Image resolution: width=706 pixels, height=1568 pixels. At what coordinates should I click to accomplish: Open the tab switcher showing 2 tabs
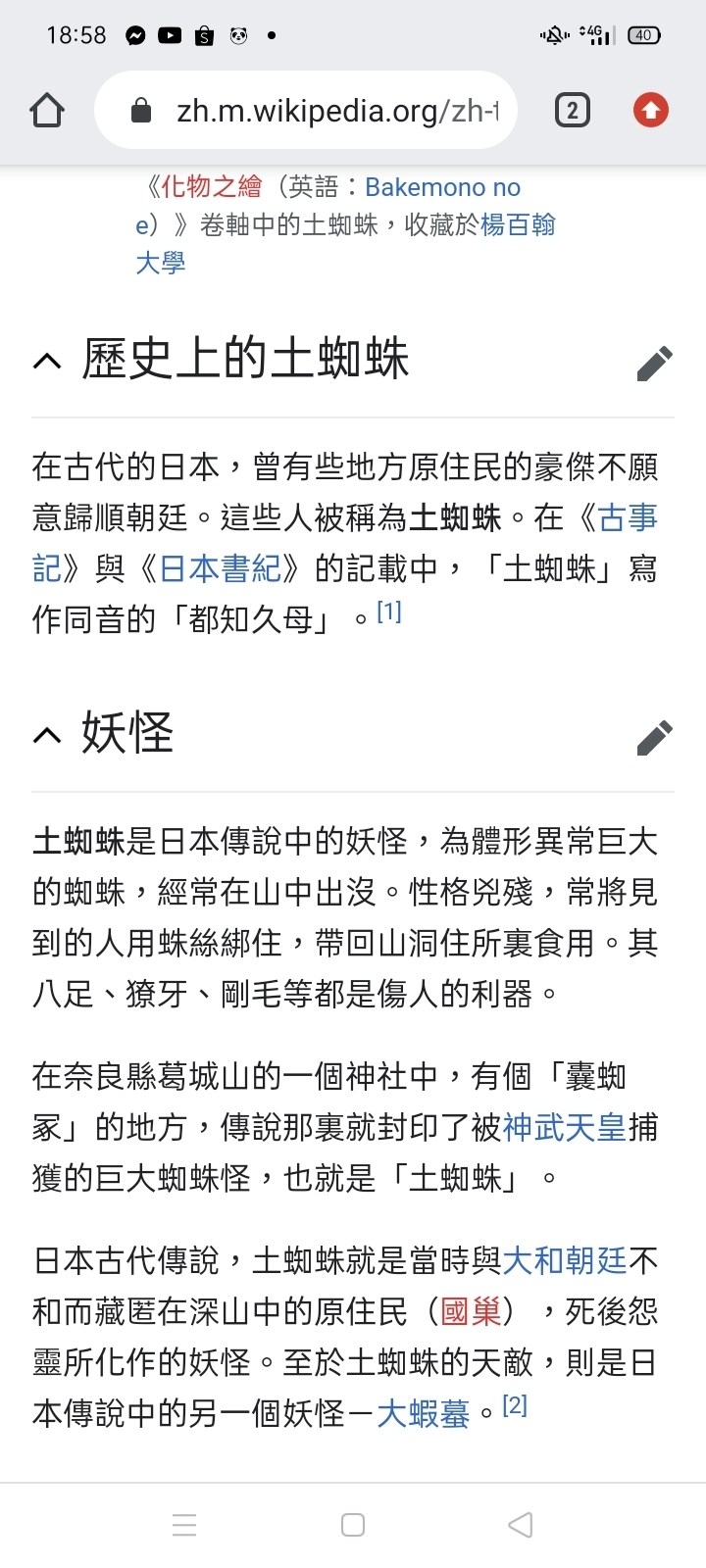point(574,110)
